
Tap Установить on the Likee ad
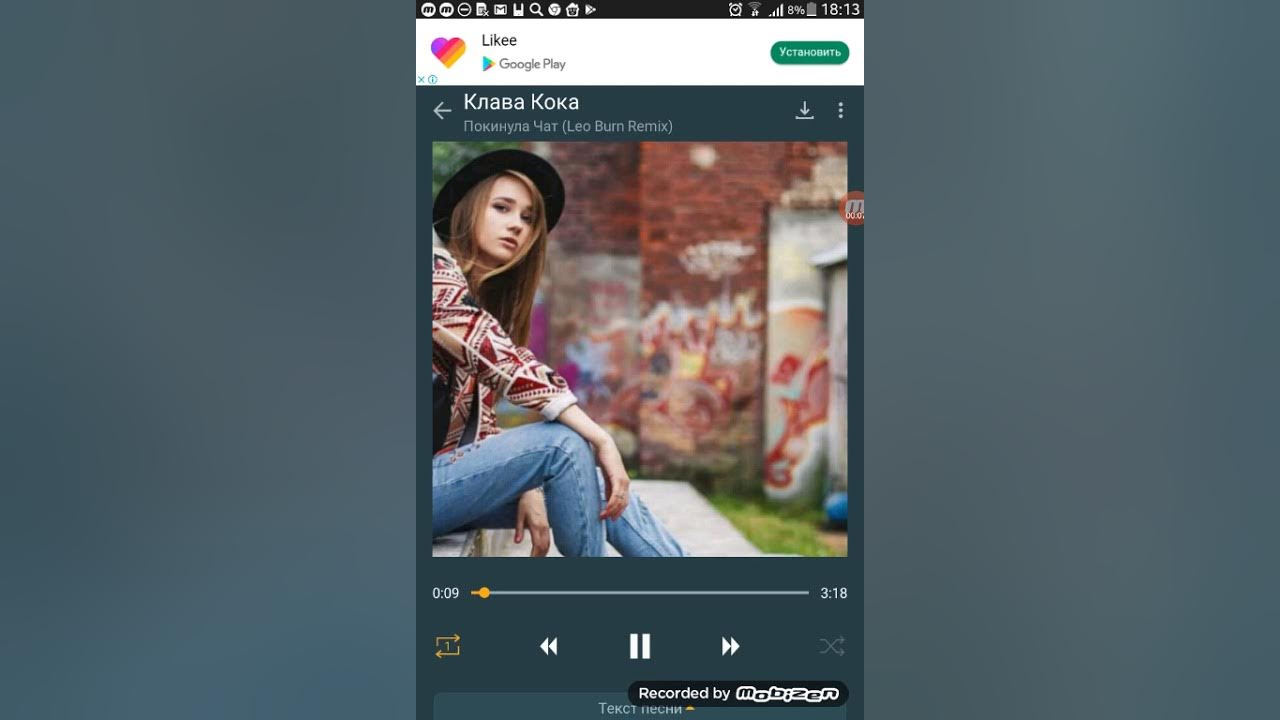[809, 53]
